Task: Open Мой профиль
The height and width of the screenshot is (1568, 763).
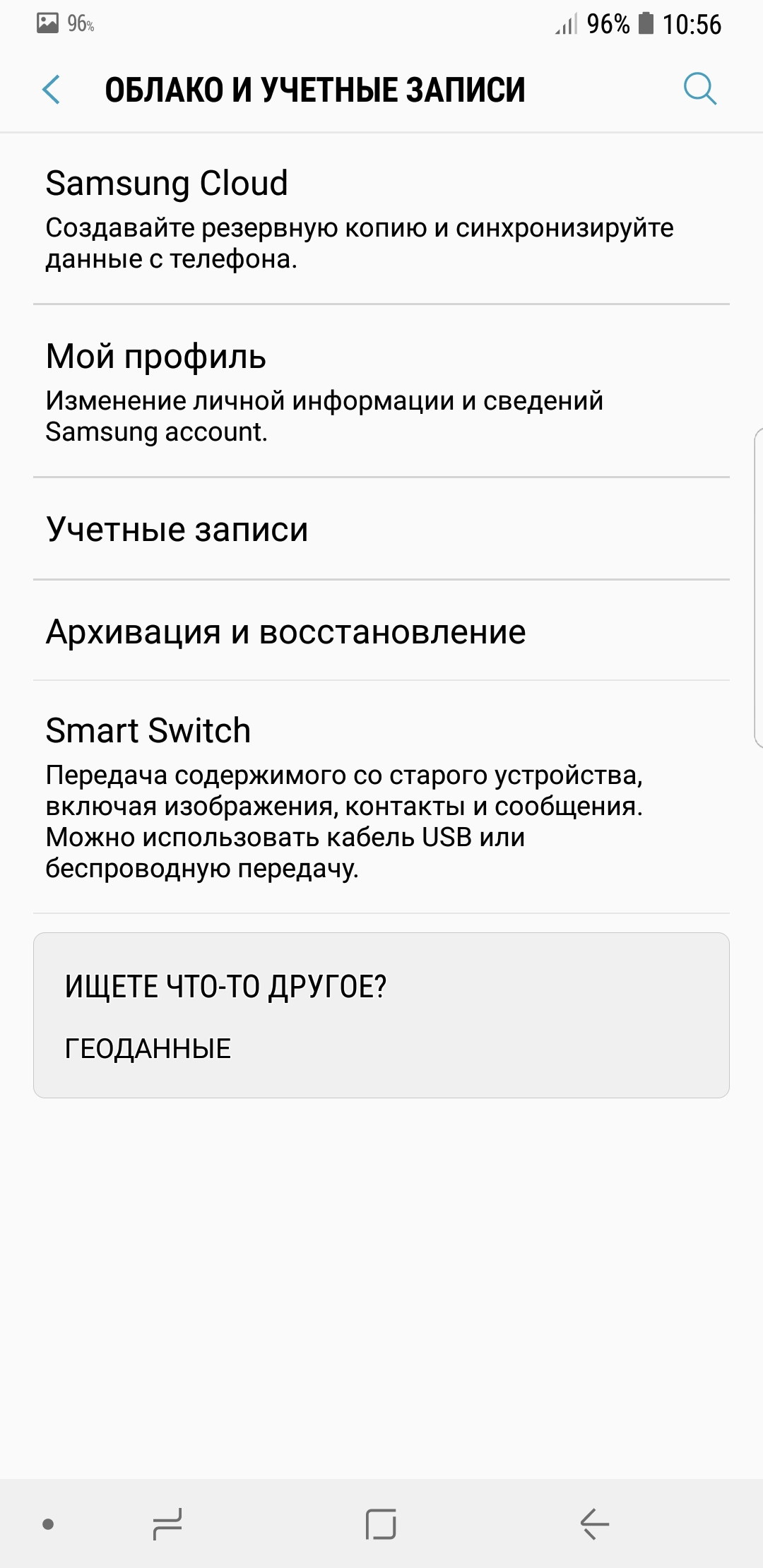Action: (381, 391)
